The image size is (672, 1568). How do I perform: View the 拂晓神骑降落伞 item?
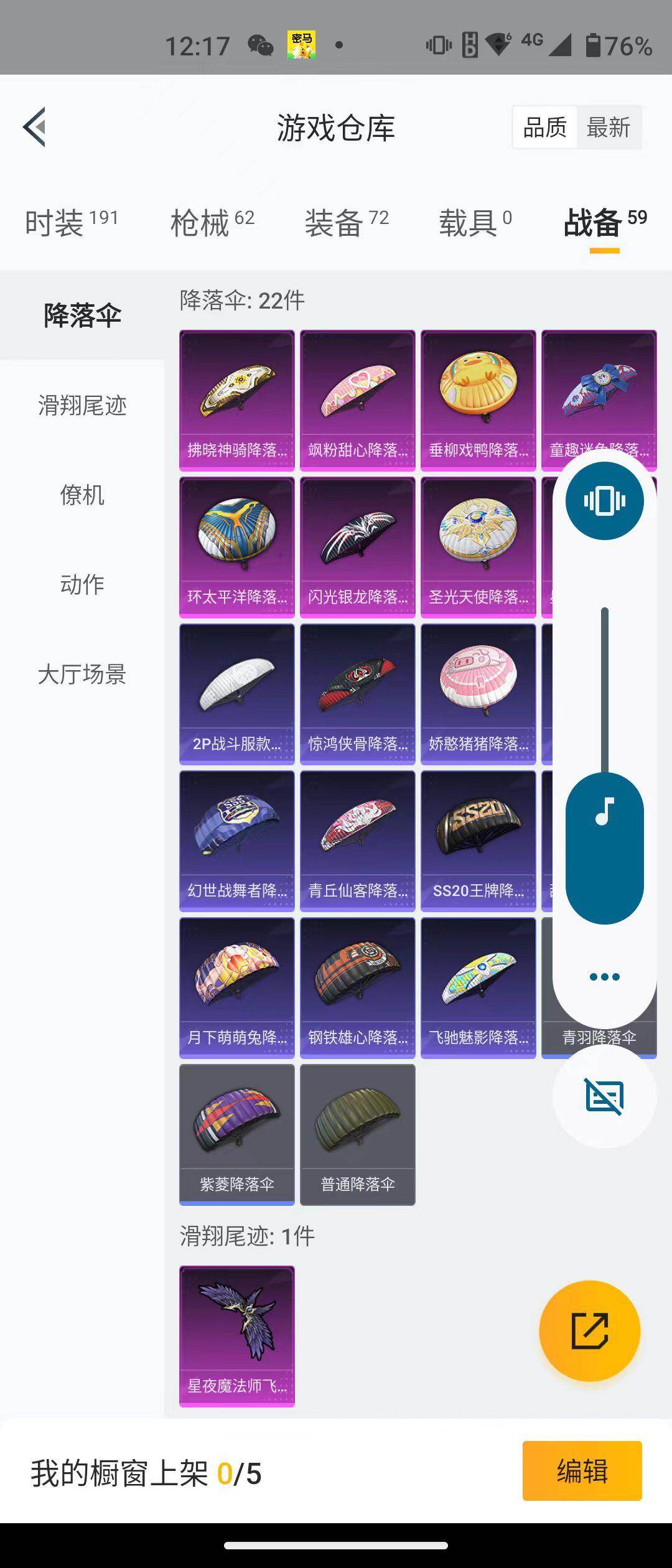pyautogui.click(x=237, y=400)
